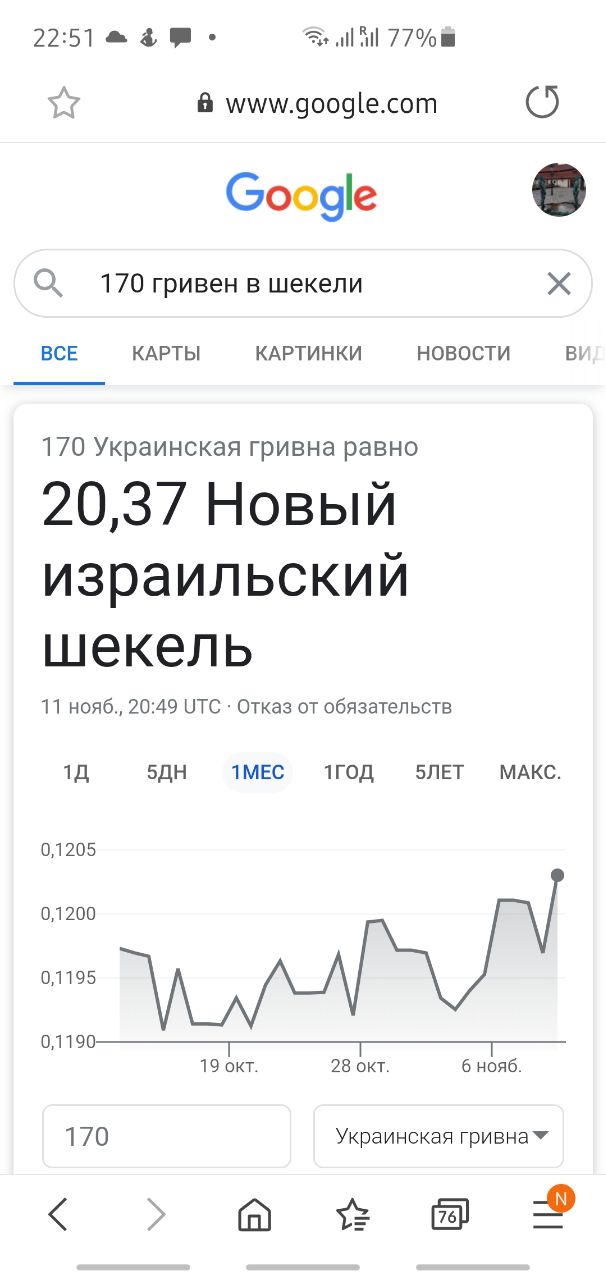Viewport: 606px width, 1280px height.
Task: Clear the search query
Action: (x=559, y=284)
